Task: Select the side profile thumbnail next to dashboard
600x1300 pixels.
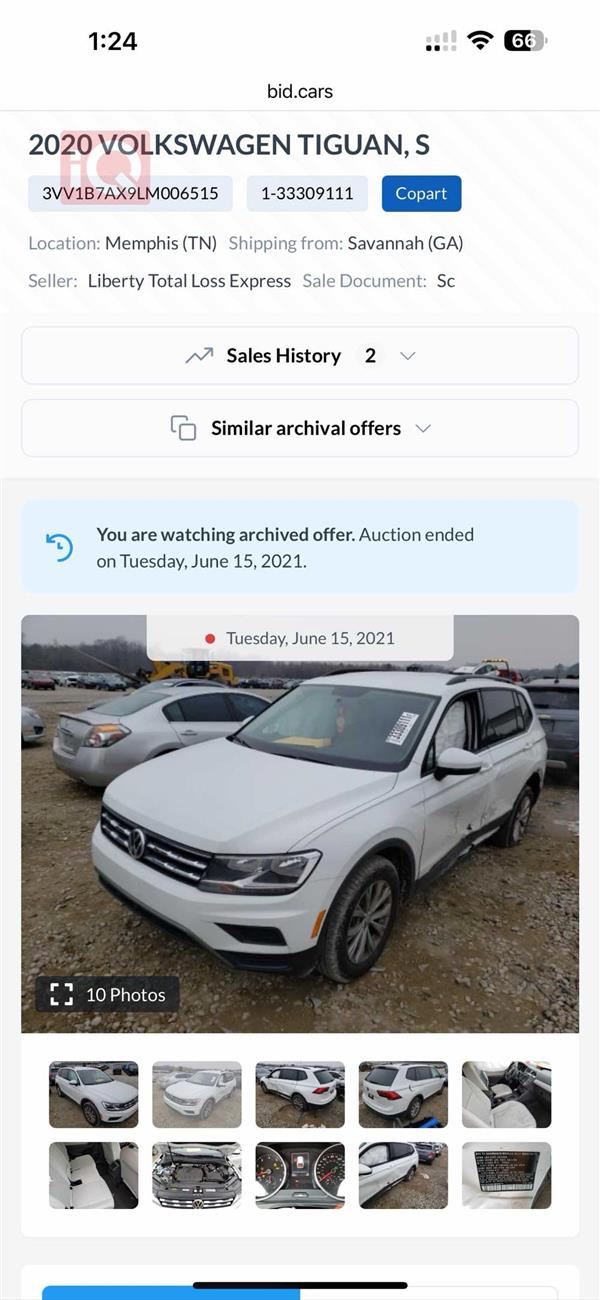Action: point(403,1175)
